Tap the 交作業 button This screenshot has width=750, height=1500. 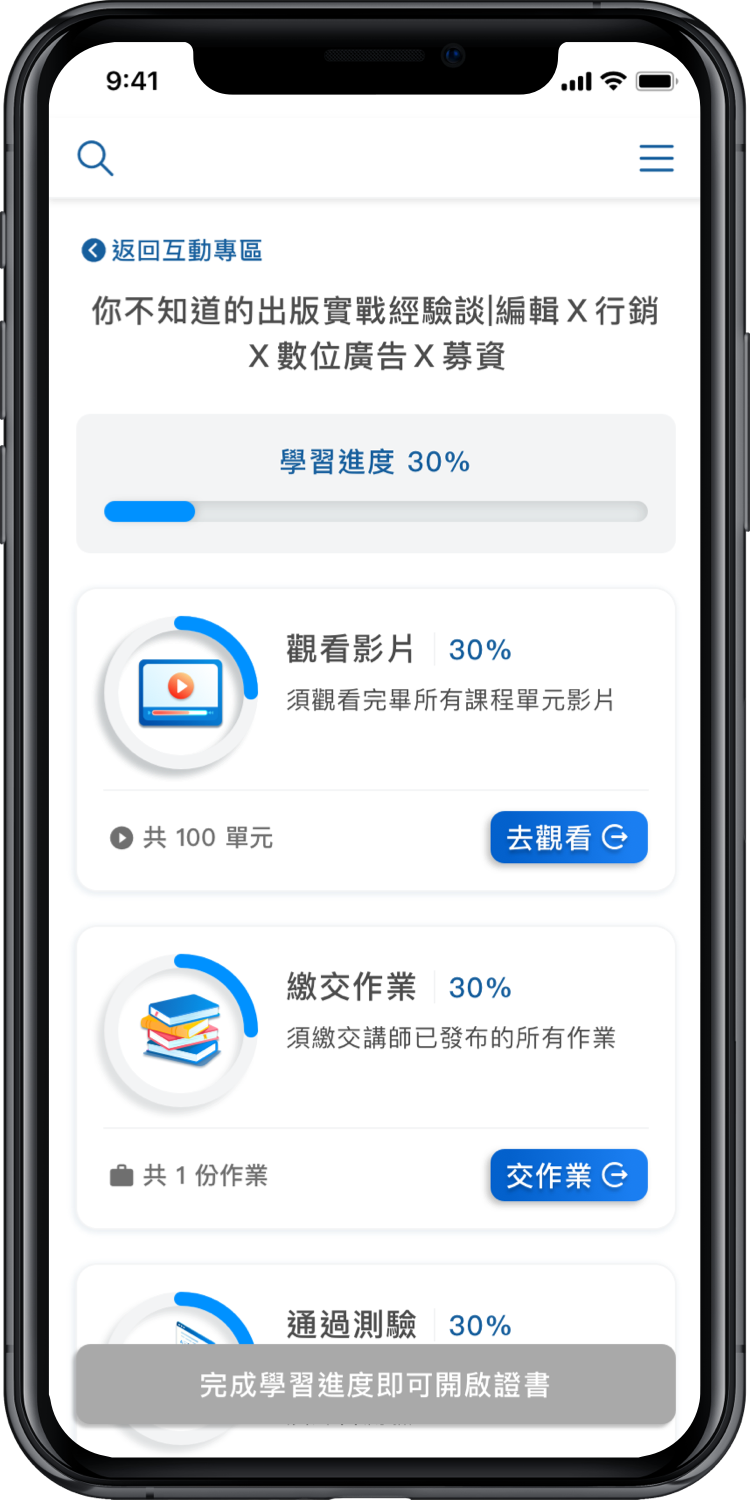point(569,1175)
